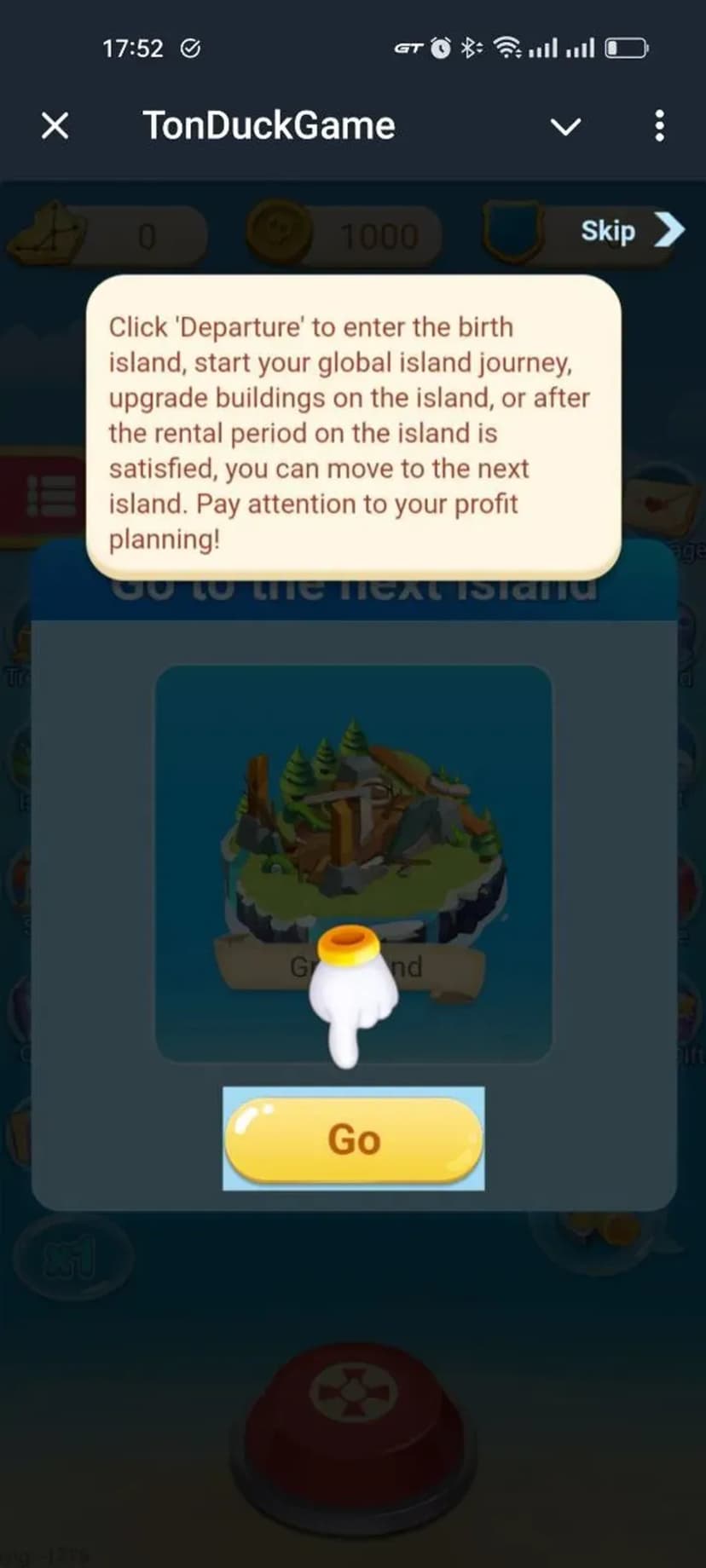Expand the dropdown chevron in header

(565, 127)
